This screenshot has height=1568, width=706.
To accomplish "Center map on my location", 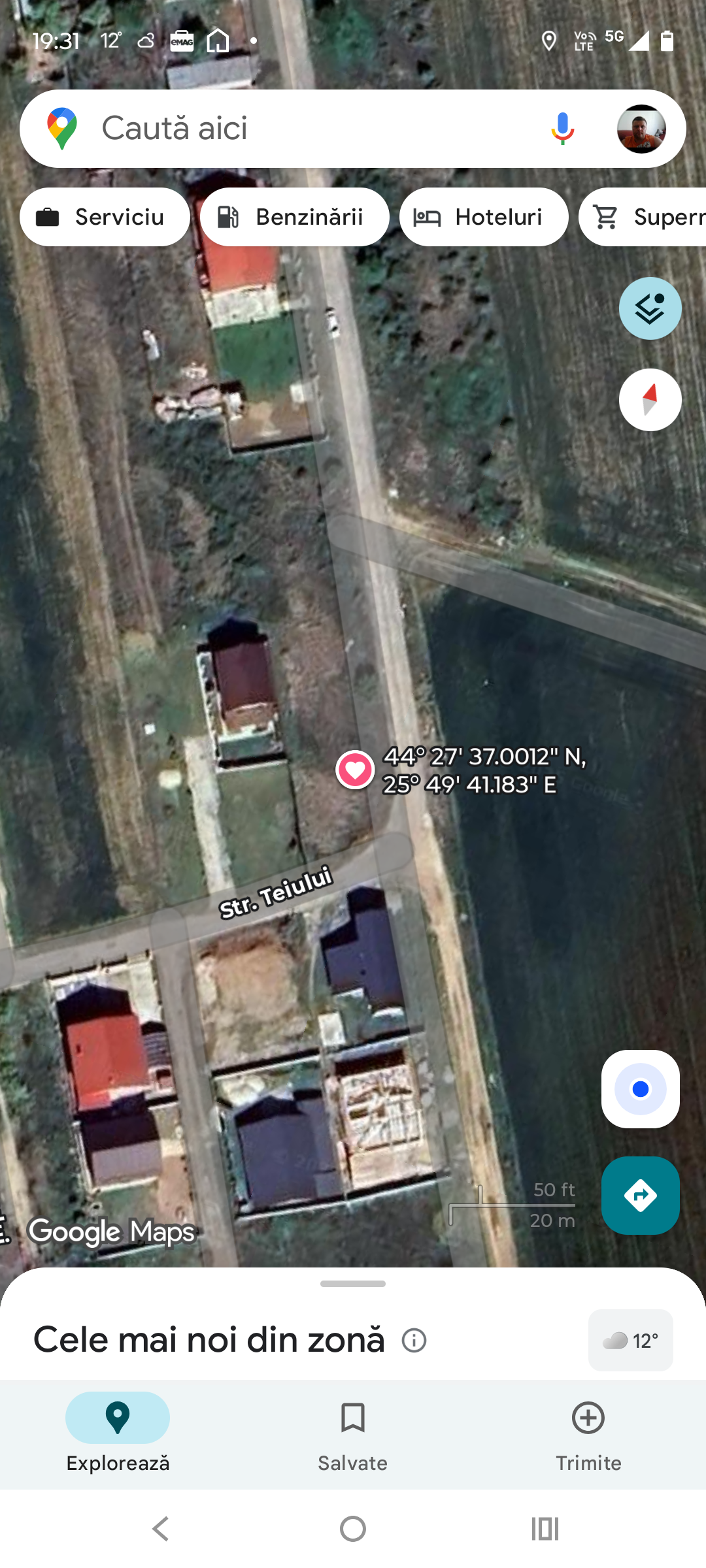I will (x=640, y=1089).
